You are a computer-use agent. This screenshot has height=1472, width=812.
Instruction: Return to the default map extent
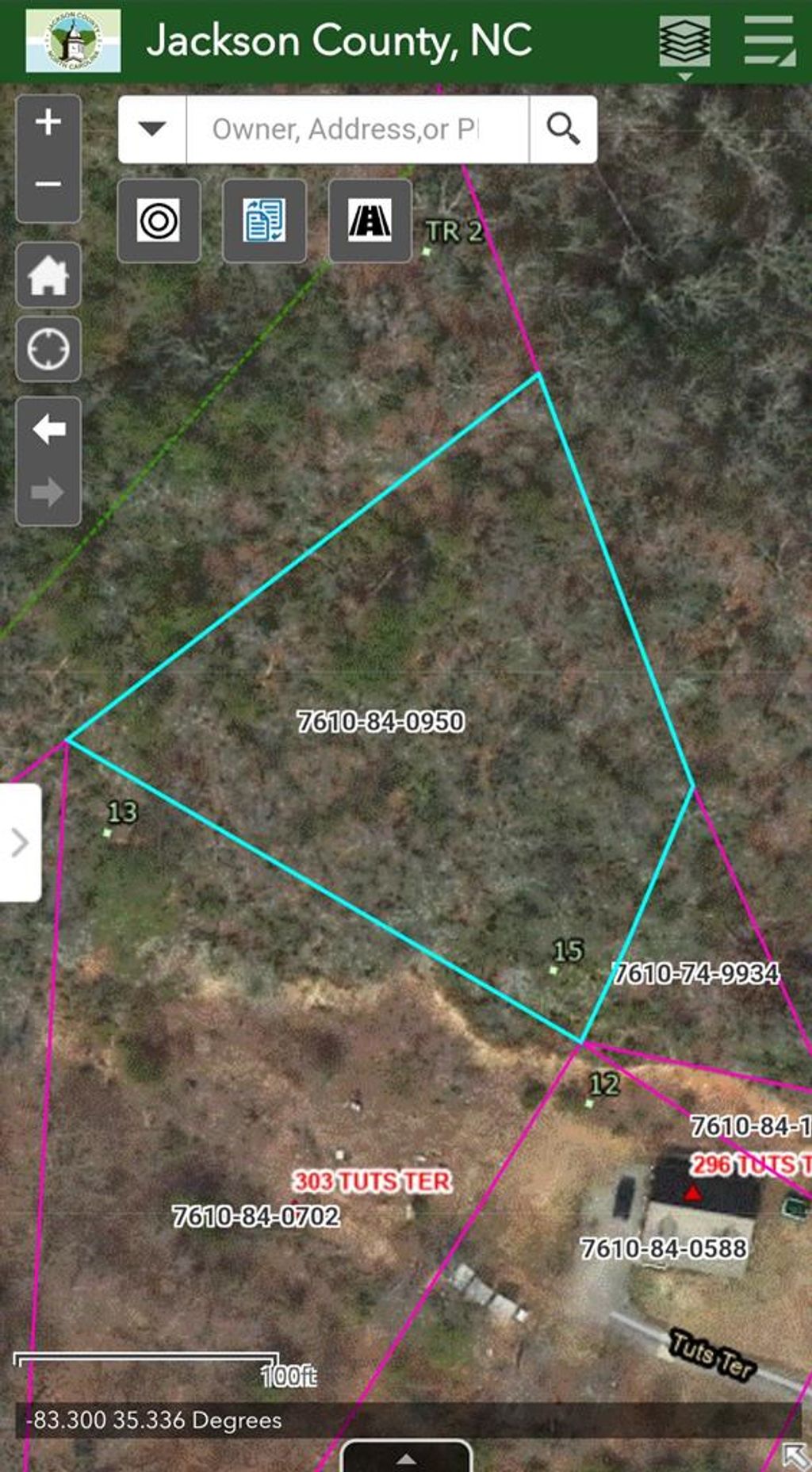point(48,276)
